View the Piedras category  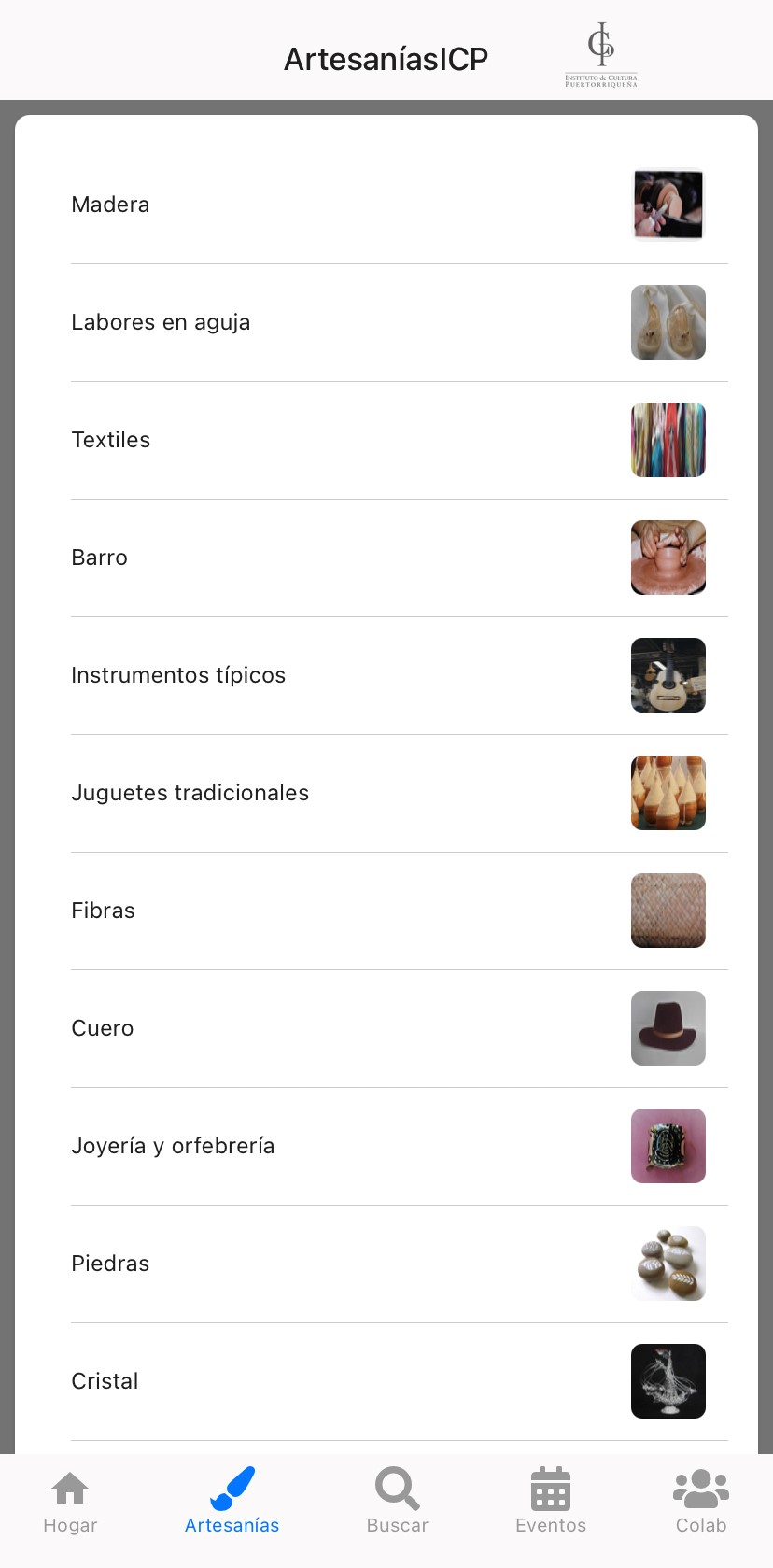(110, 1264)
